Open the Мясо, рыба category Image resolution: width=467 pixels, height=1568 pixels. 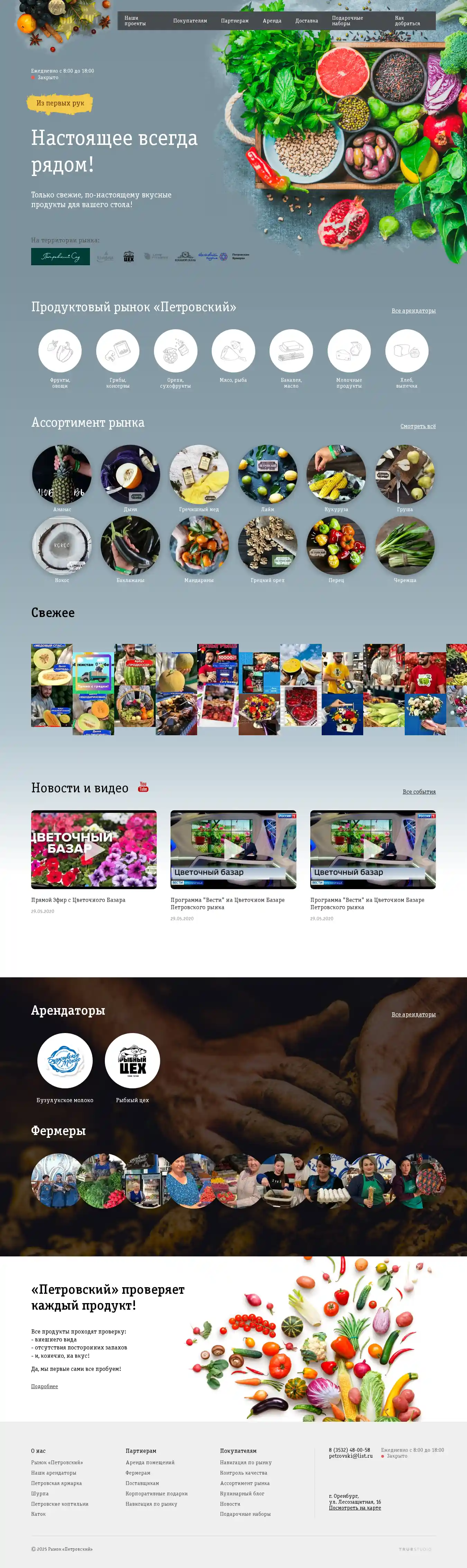click(233, 351)
